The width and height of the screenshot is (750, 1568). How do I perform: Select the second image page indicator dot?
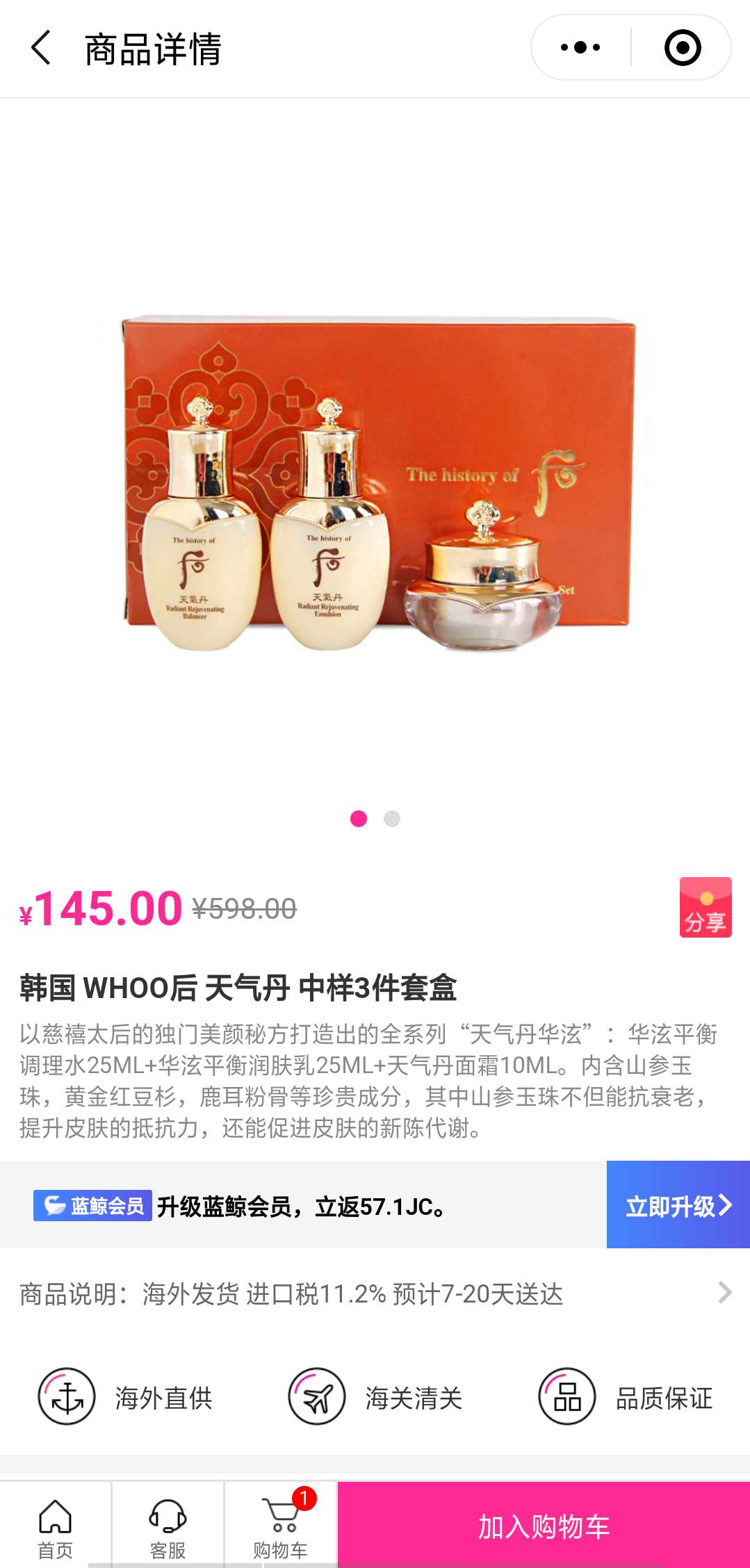click(x=392, y=819)
